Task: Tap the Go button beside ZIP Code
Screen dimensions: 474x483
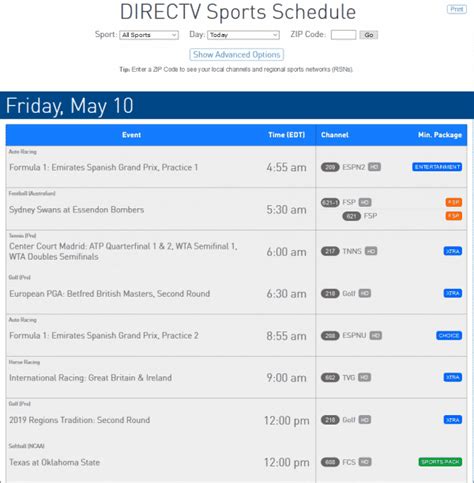Action: tap(369, 35)
